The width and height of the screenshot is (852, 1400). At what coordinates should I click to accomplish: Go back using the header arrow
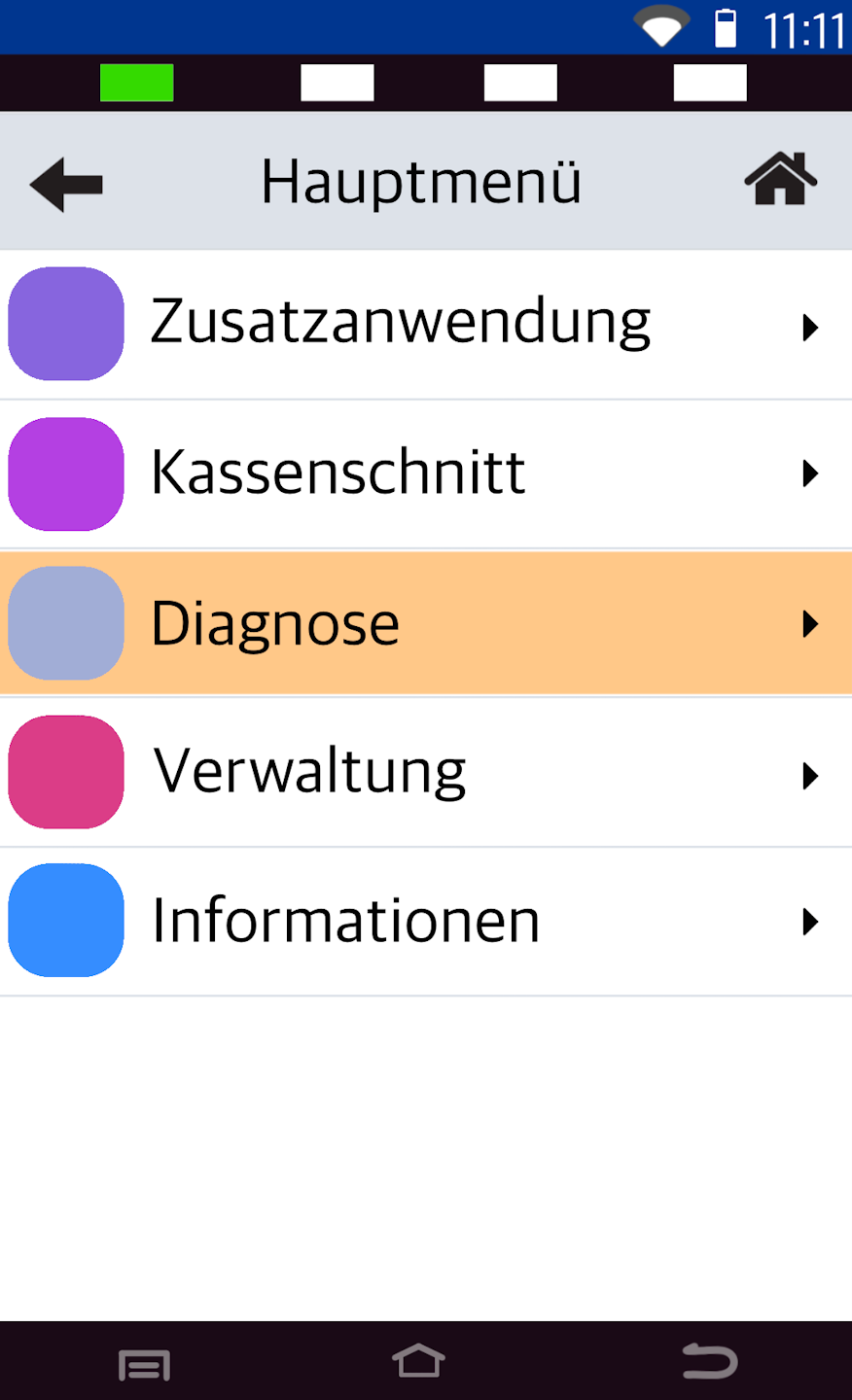point(66,184)
